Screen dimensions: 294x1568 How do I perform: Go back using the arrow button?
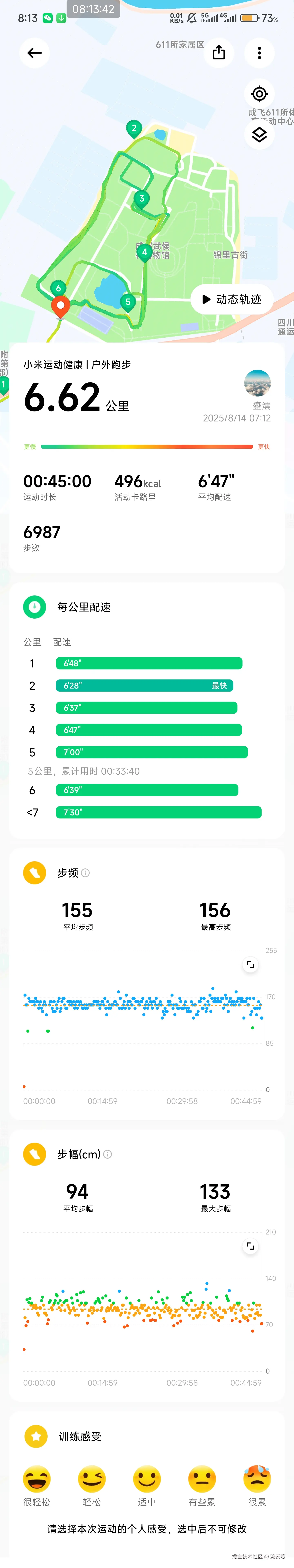pyautogui.click(x=35, y=53)
